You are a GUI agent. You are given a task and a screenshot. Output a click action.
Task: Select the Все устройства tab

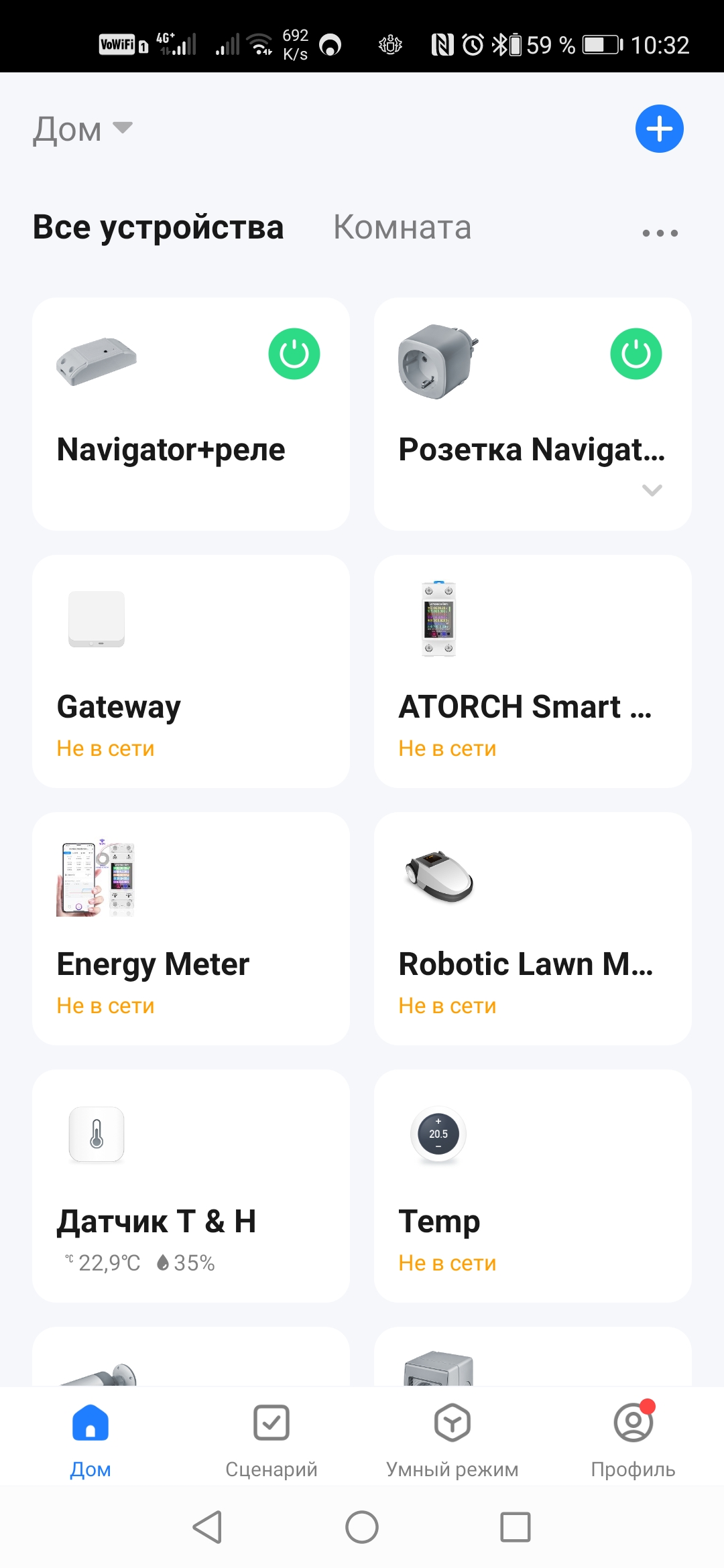pos(158,227)
